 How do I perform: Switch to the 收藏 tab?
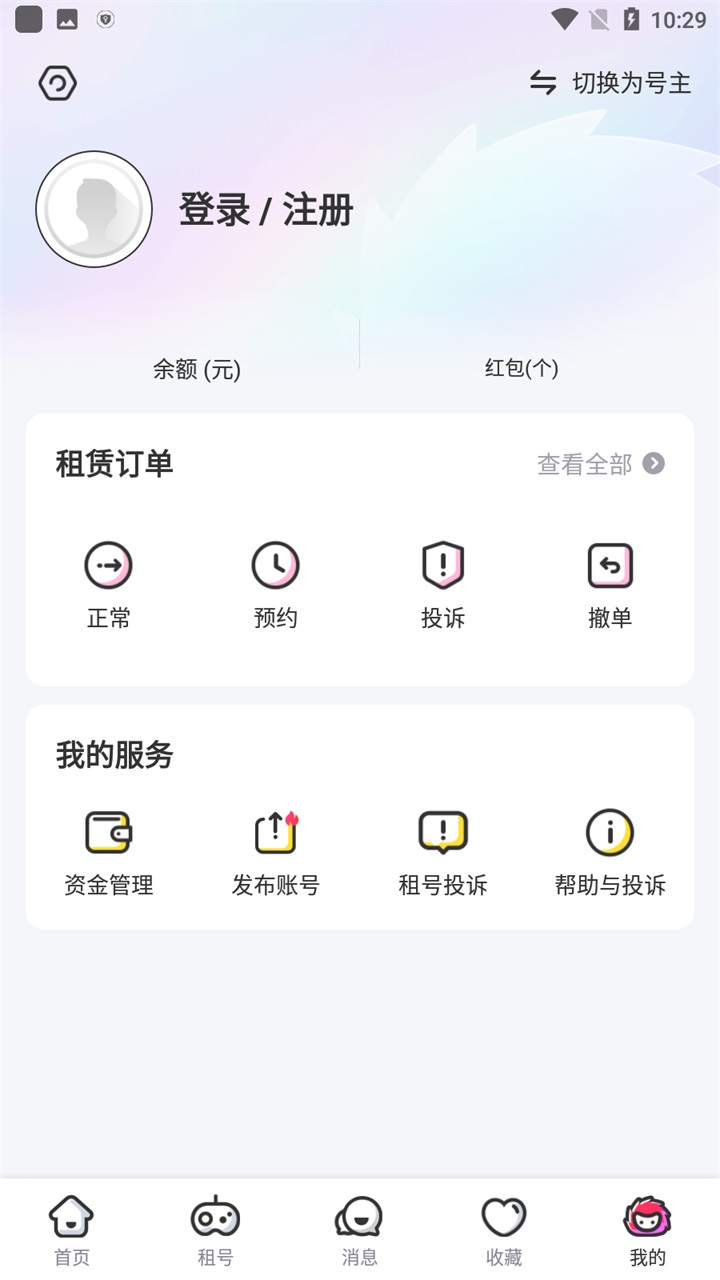click(x=503, y=1230)
